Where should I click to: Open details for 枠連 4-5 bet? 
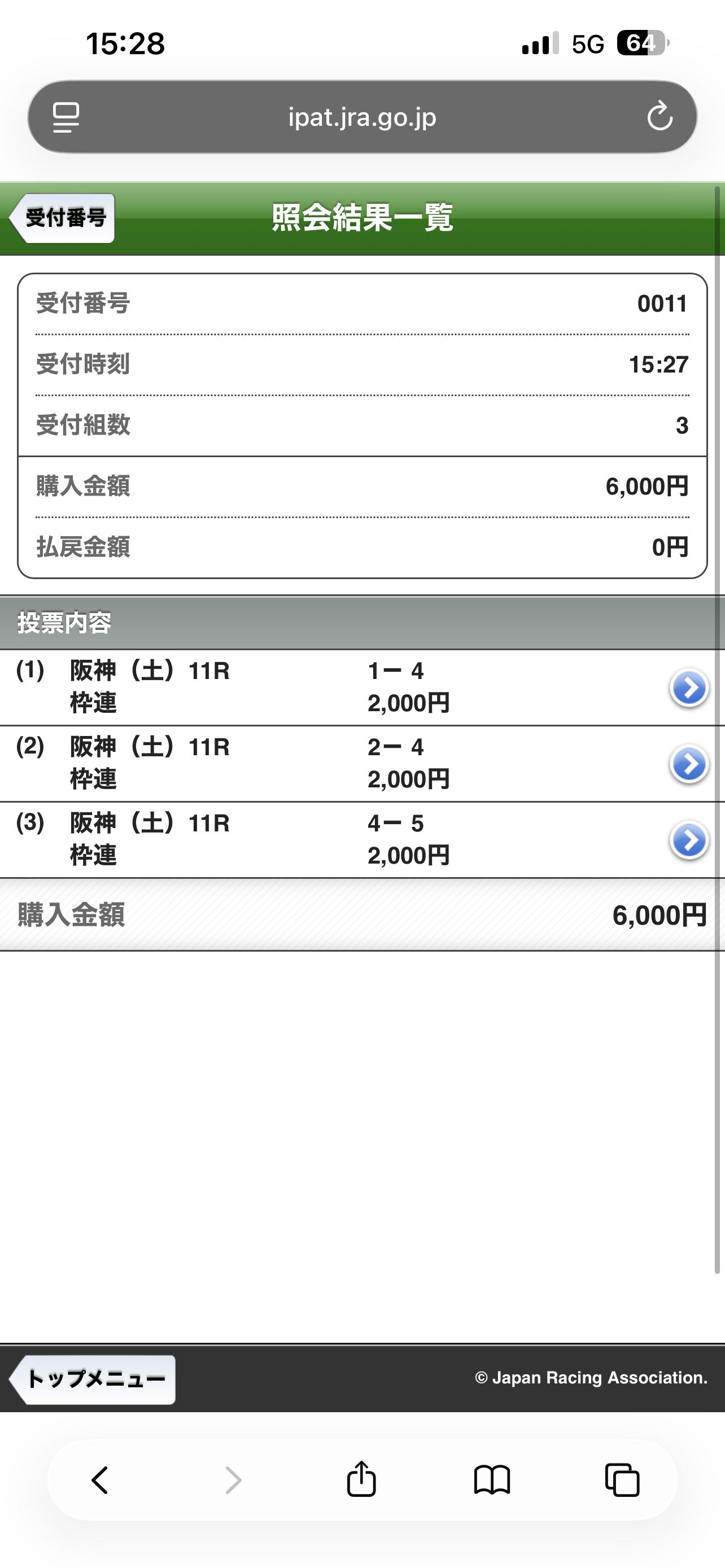pos(688,840)
